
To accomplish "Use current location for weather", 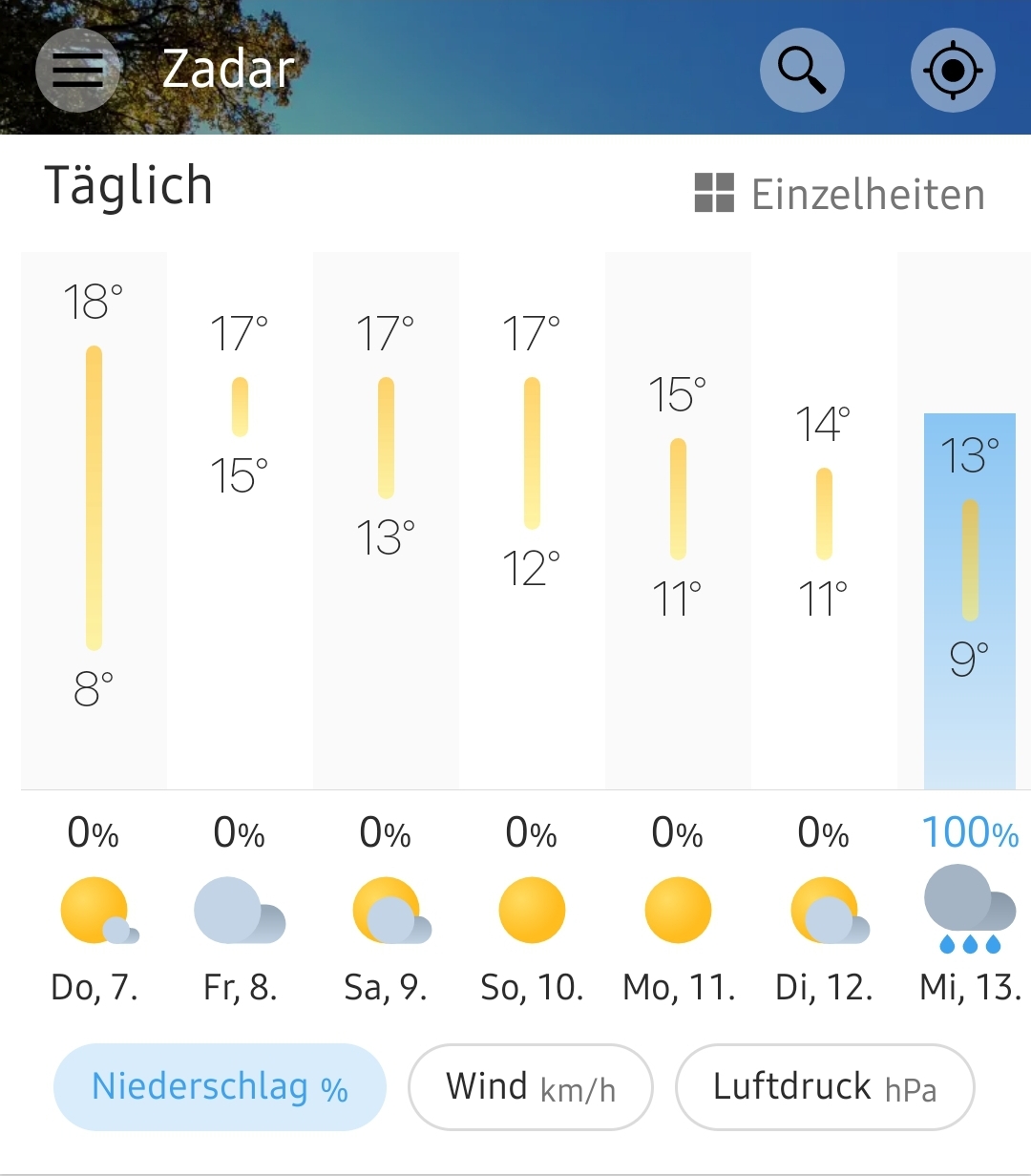I will (953, 71).
